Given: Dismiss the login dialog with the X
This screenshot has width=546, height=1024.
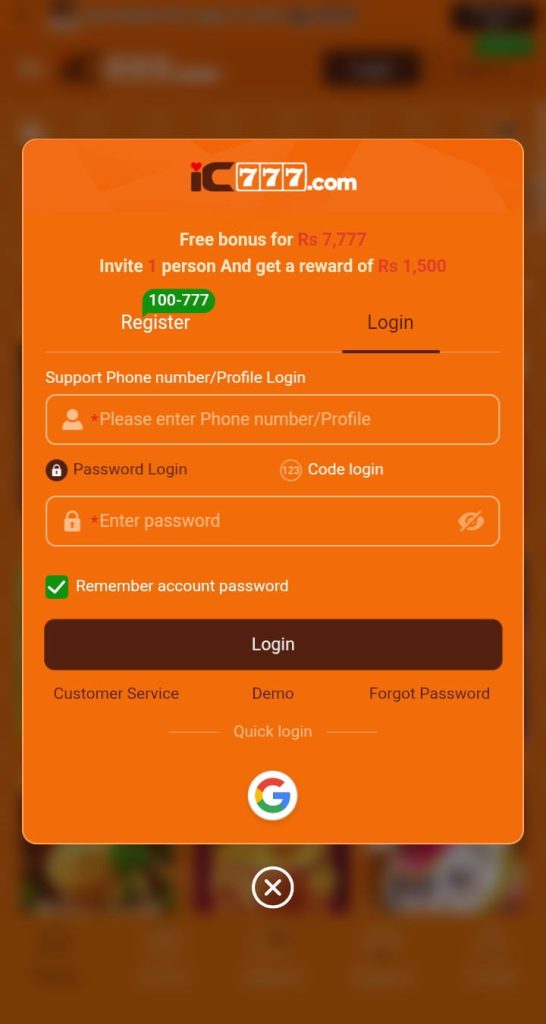Looking at the screenshot, I should click(x=273, y=888).
